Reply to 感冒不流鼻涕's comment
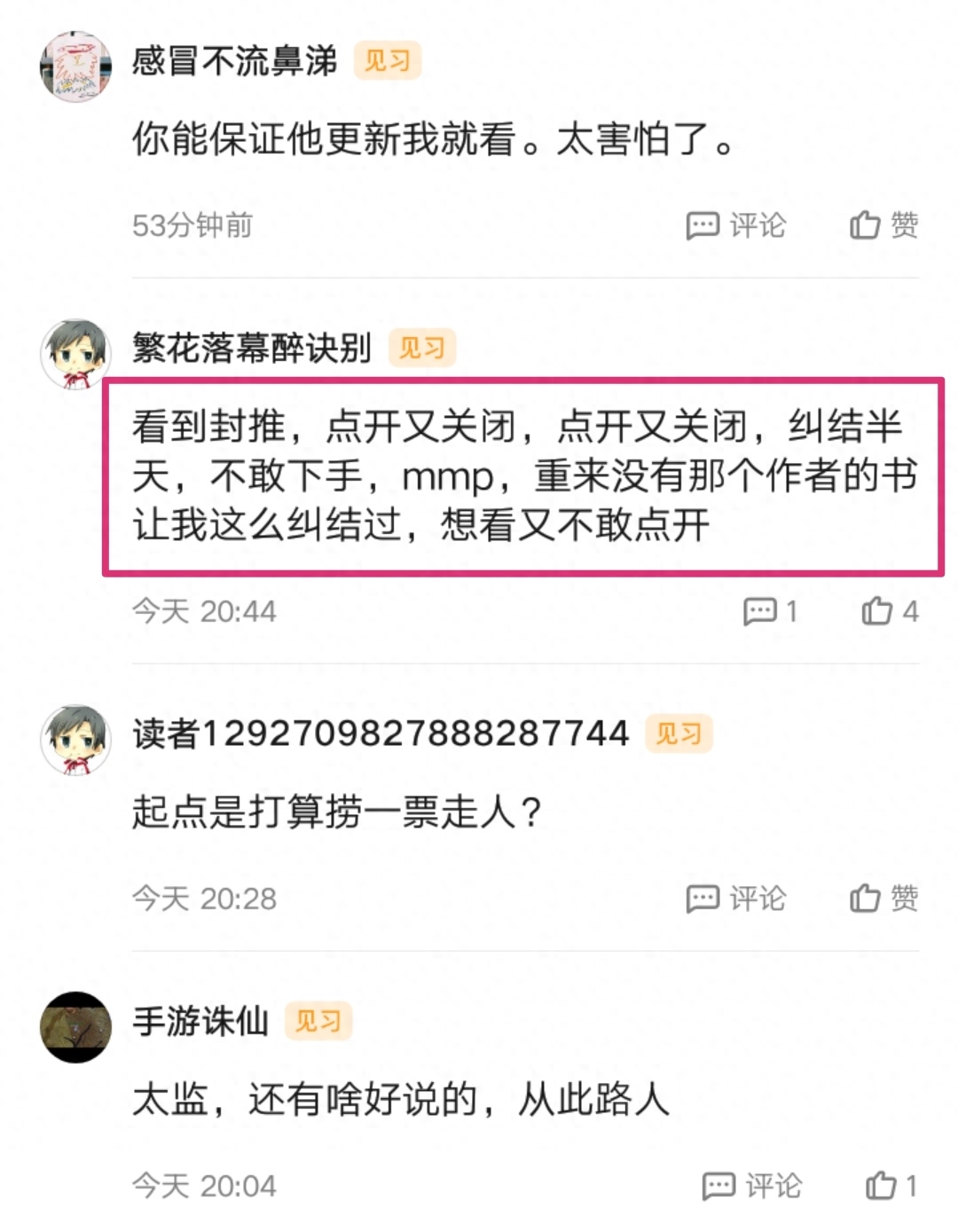 click(x=736, y=225)
